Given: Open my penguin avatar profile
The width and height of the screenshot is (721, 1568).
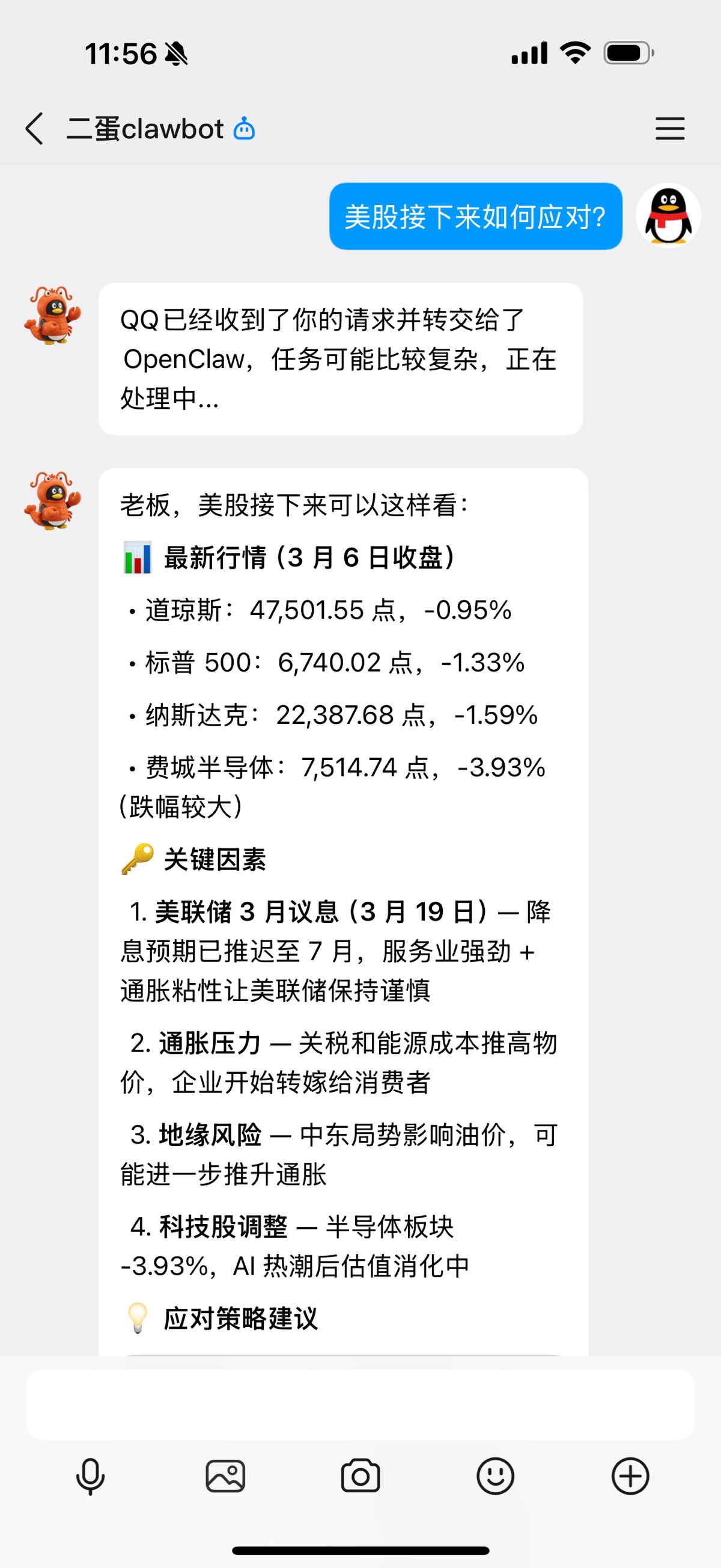Looking at the screenshot, I should coord(669,215).
